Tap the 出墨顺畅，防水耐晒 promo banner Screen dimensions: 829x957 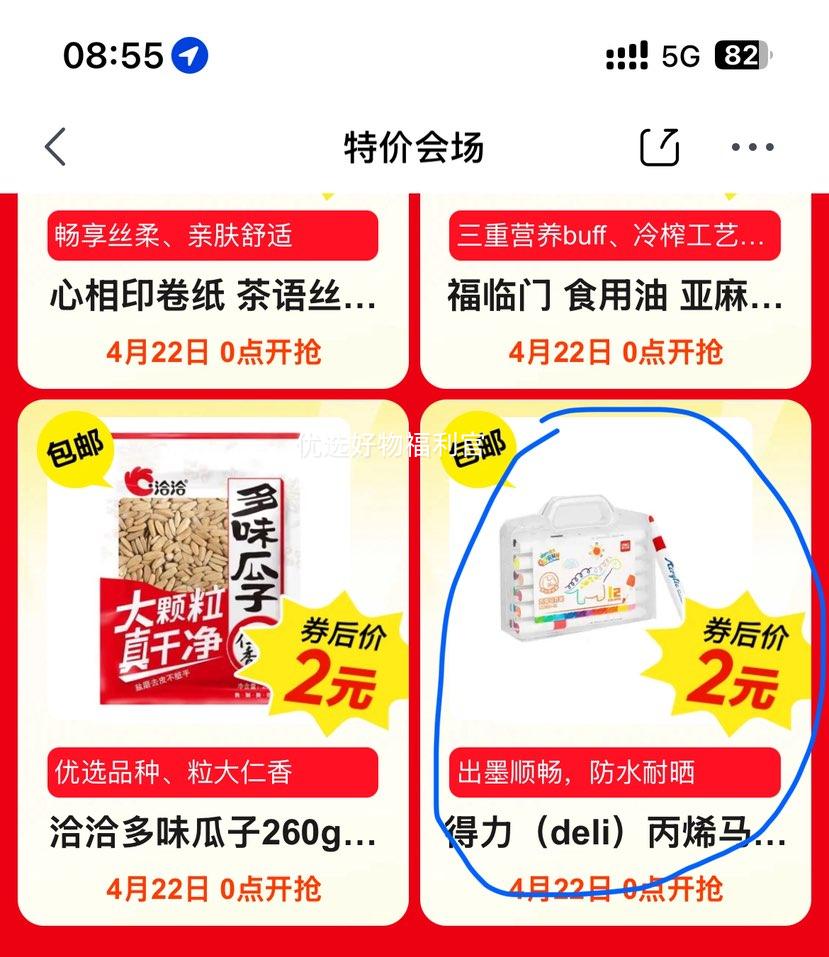pyautogui.click(x=611, y=772)
